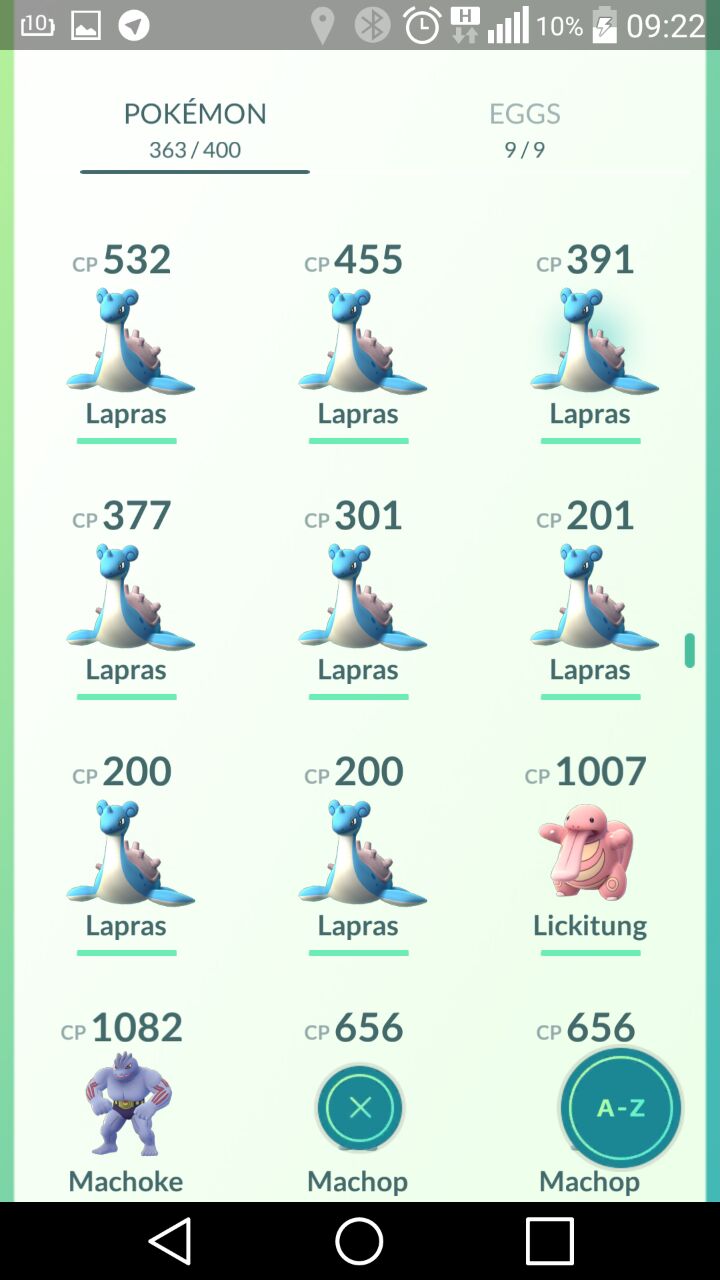
Task: Go back using the system back button
Action: pos(170,1241)
